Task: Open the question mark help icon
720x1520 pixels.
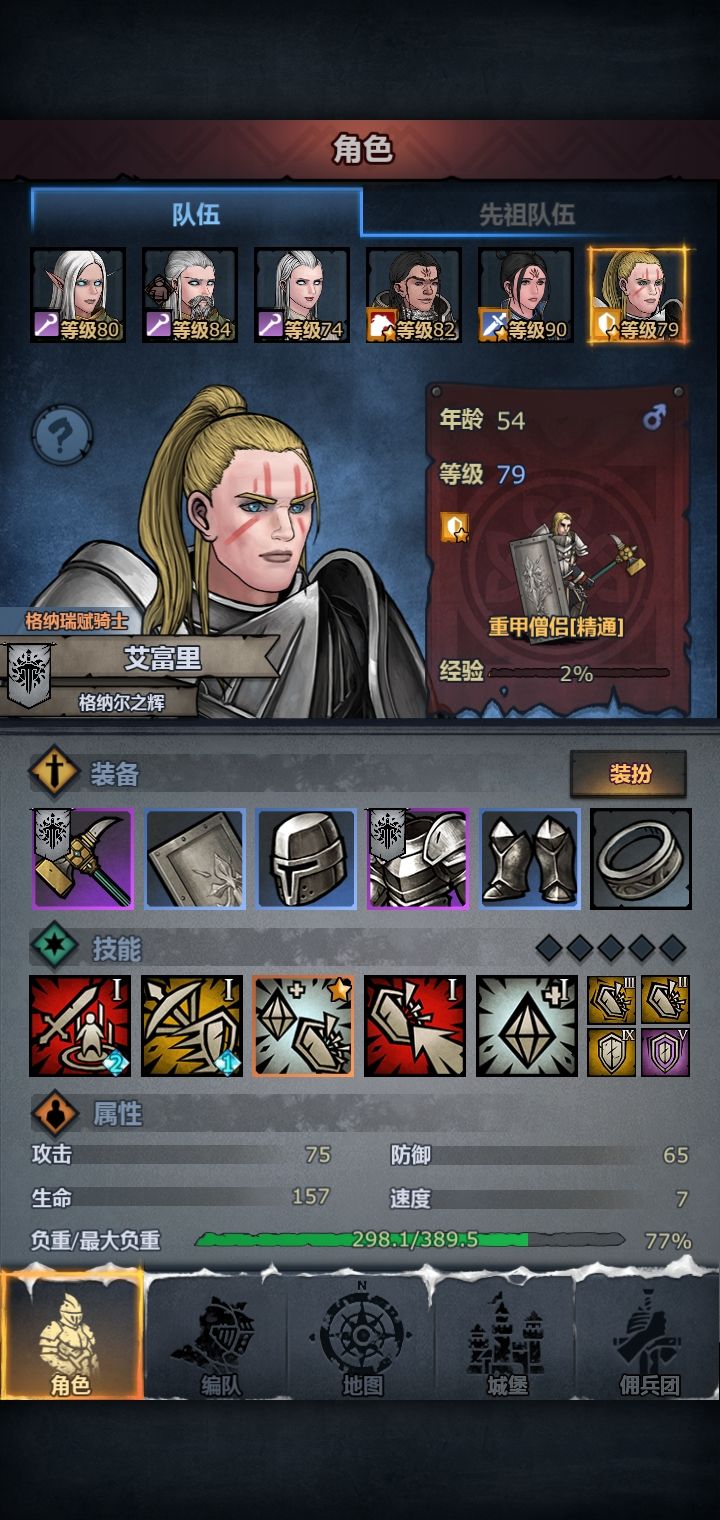Action: point(62,435)
